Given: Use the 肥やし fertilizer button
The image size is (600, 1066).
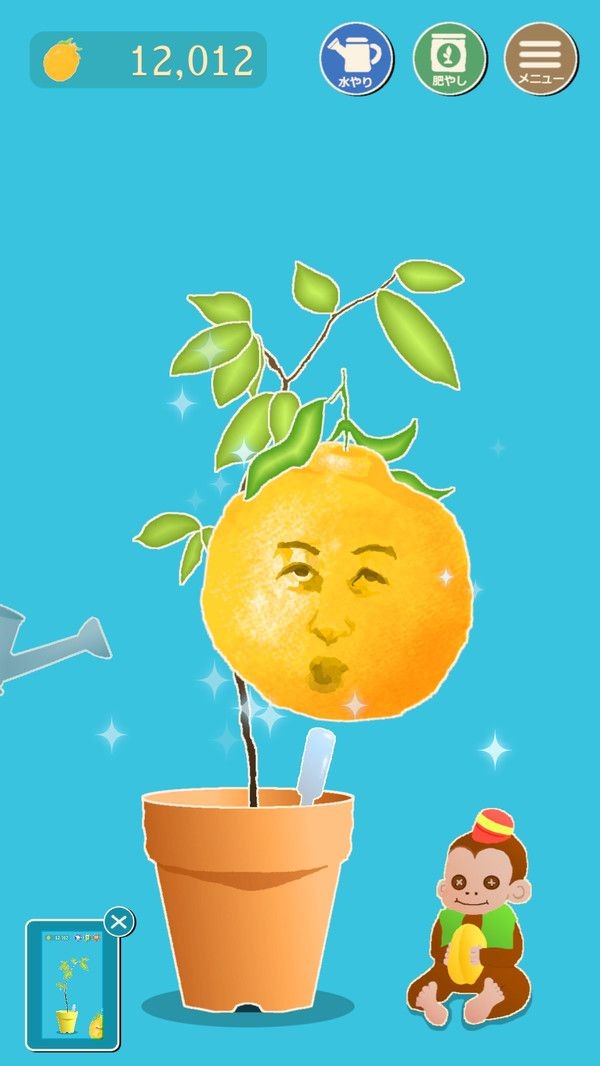Looking at the screenshot, I should 449,59.
